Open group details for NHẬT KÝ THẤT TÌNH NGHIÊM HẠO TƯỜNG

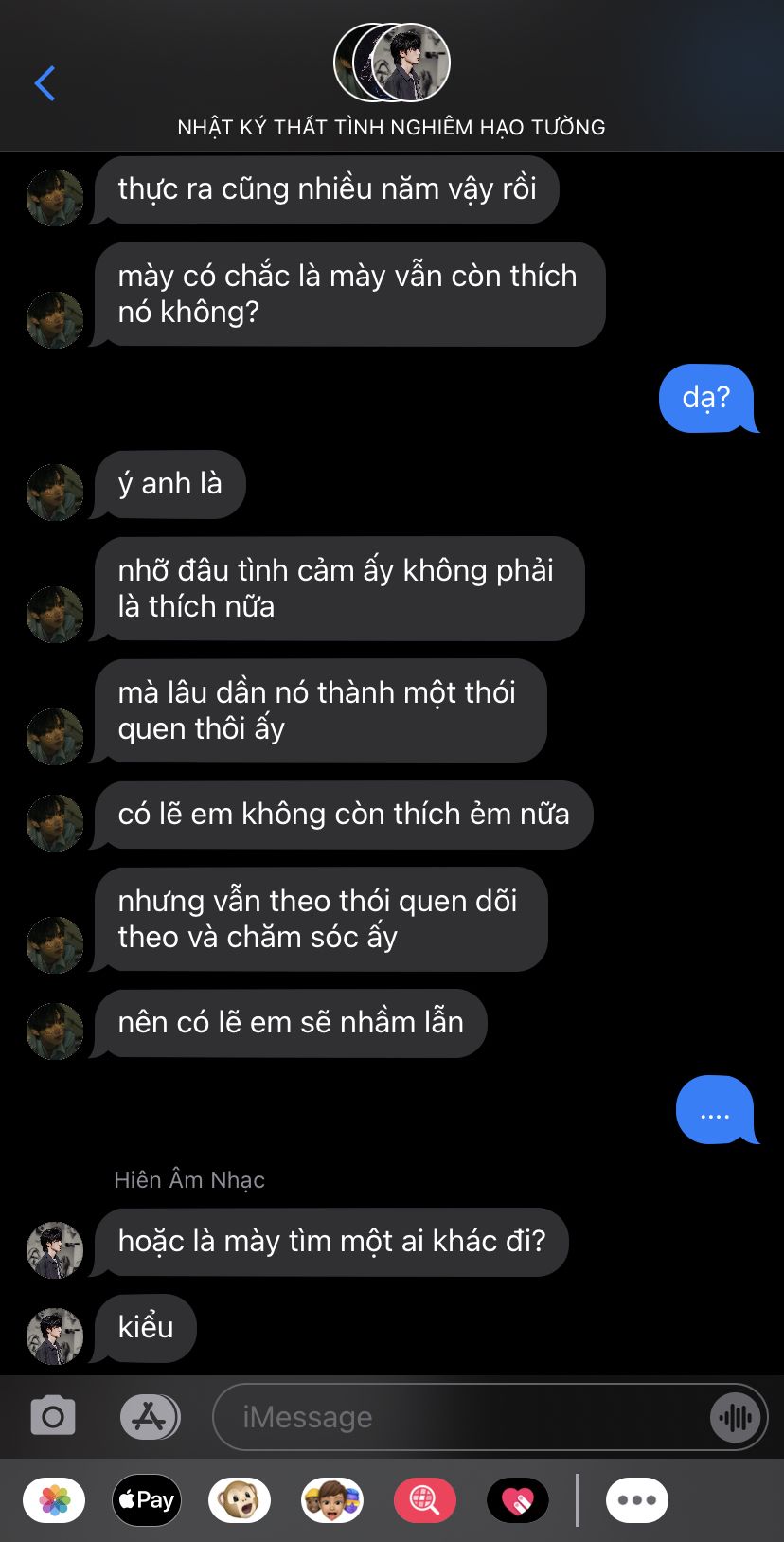point(391,81)
